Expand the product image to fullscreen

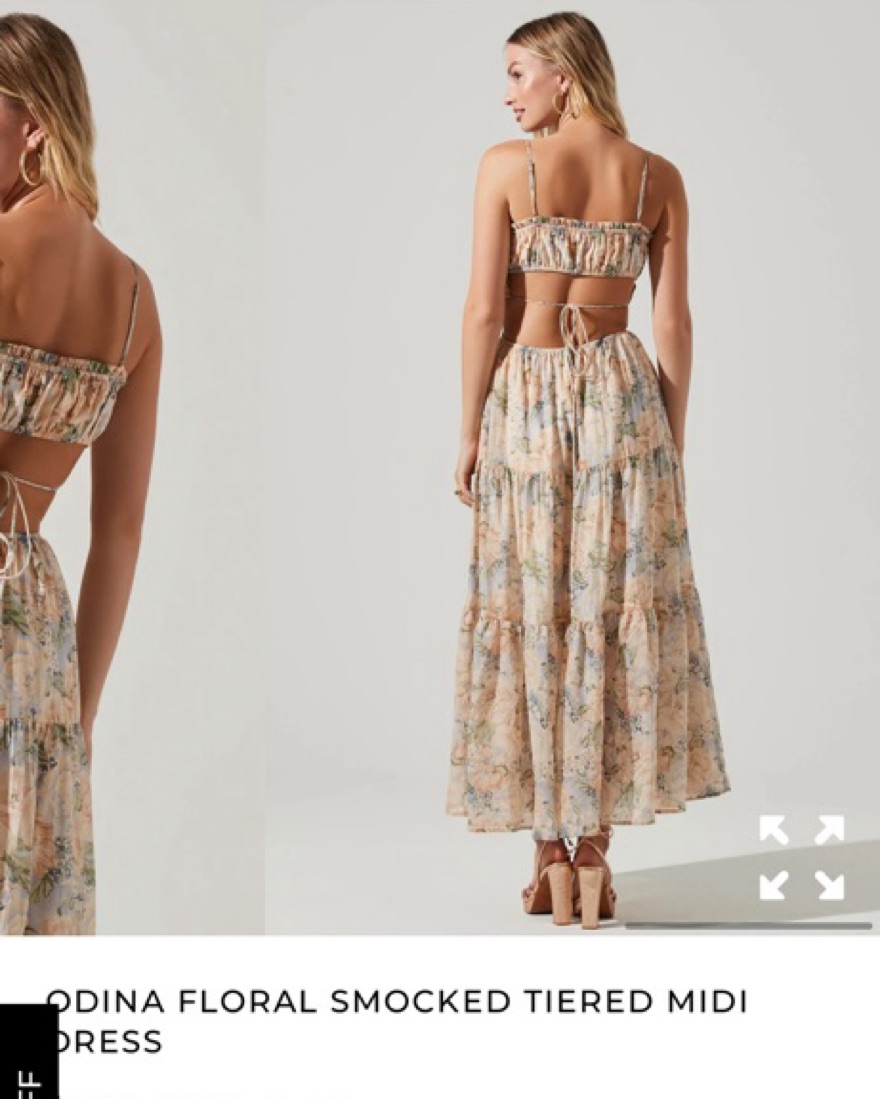[x=801, y=857]
